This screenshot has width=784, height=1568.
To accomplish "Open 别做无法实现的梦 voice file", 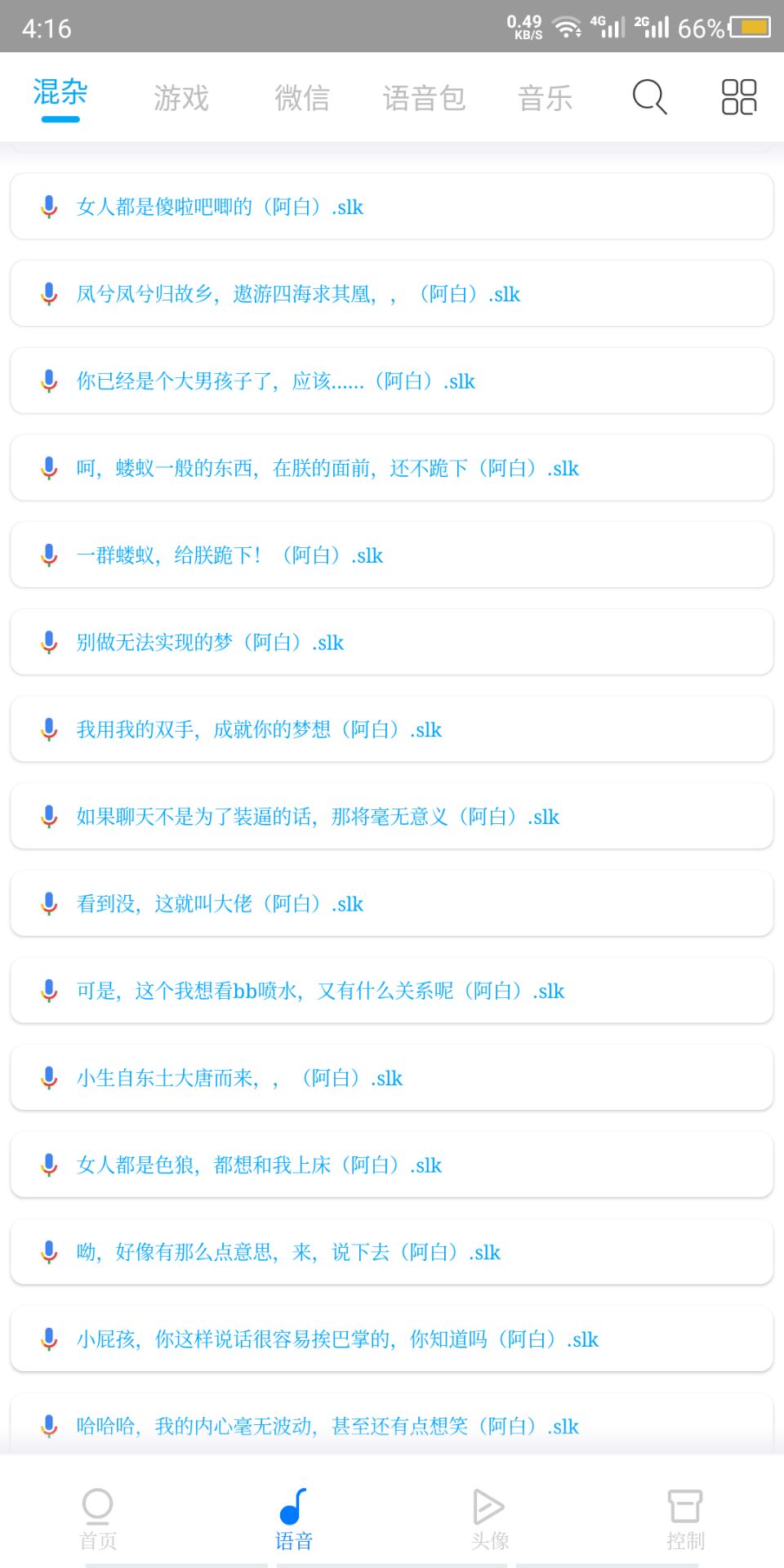I will pyautogui.click(x=392, y=642).
